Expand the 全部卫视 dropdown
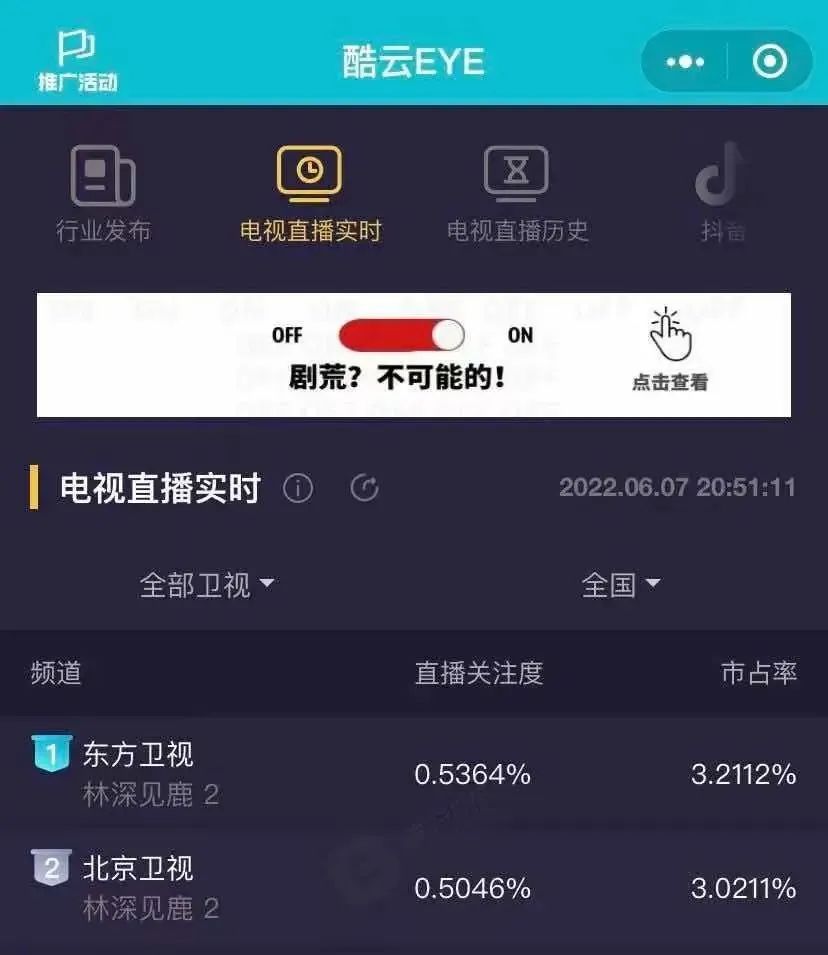Viewport: 828px width, 955px height. 207,585
